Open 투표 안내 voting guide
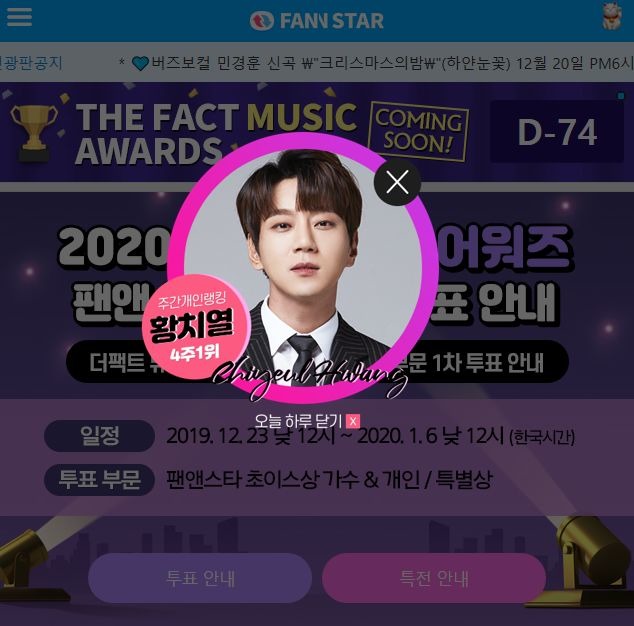634x626 pixels. pyautogui.click(x=200, y=578)
